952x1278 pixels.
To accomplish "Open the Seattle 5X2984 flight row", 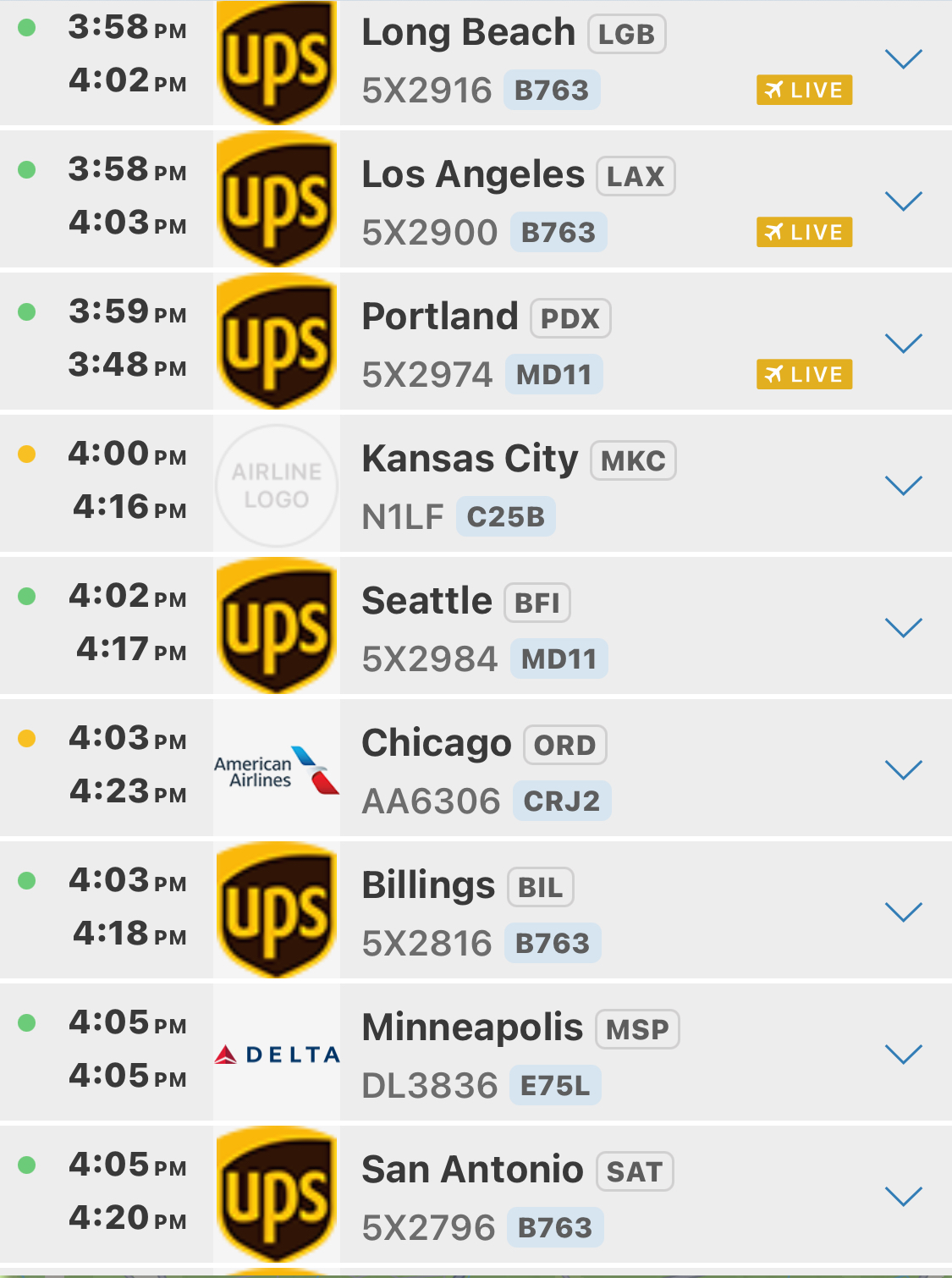I will (x=508, y=628).
